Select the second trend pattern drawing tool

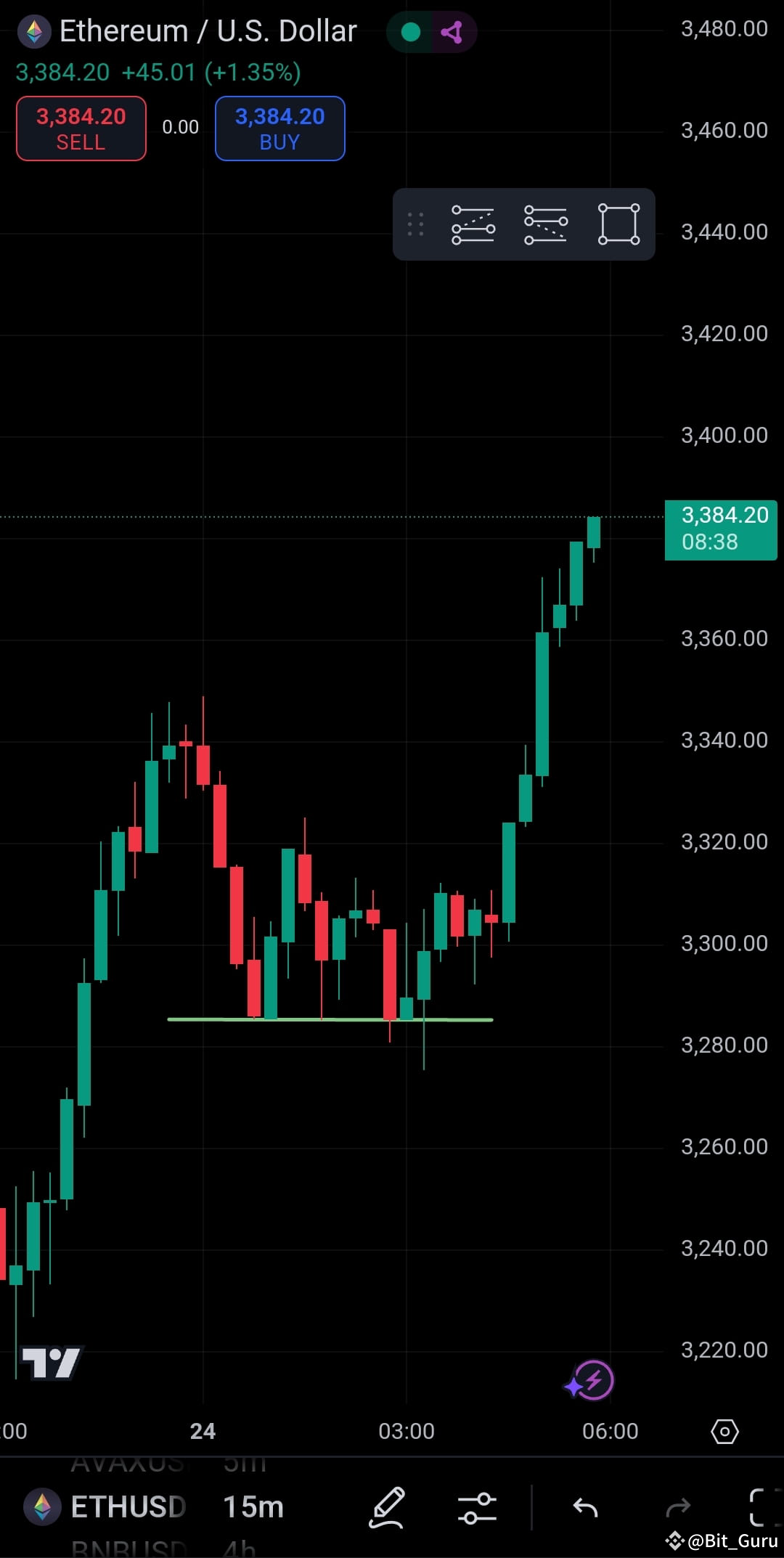point(545,224)
